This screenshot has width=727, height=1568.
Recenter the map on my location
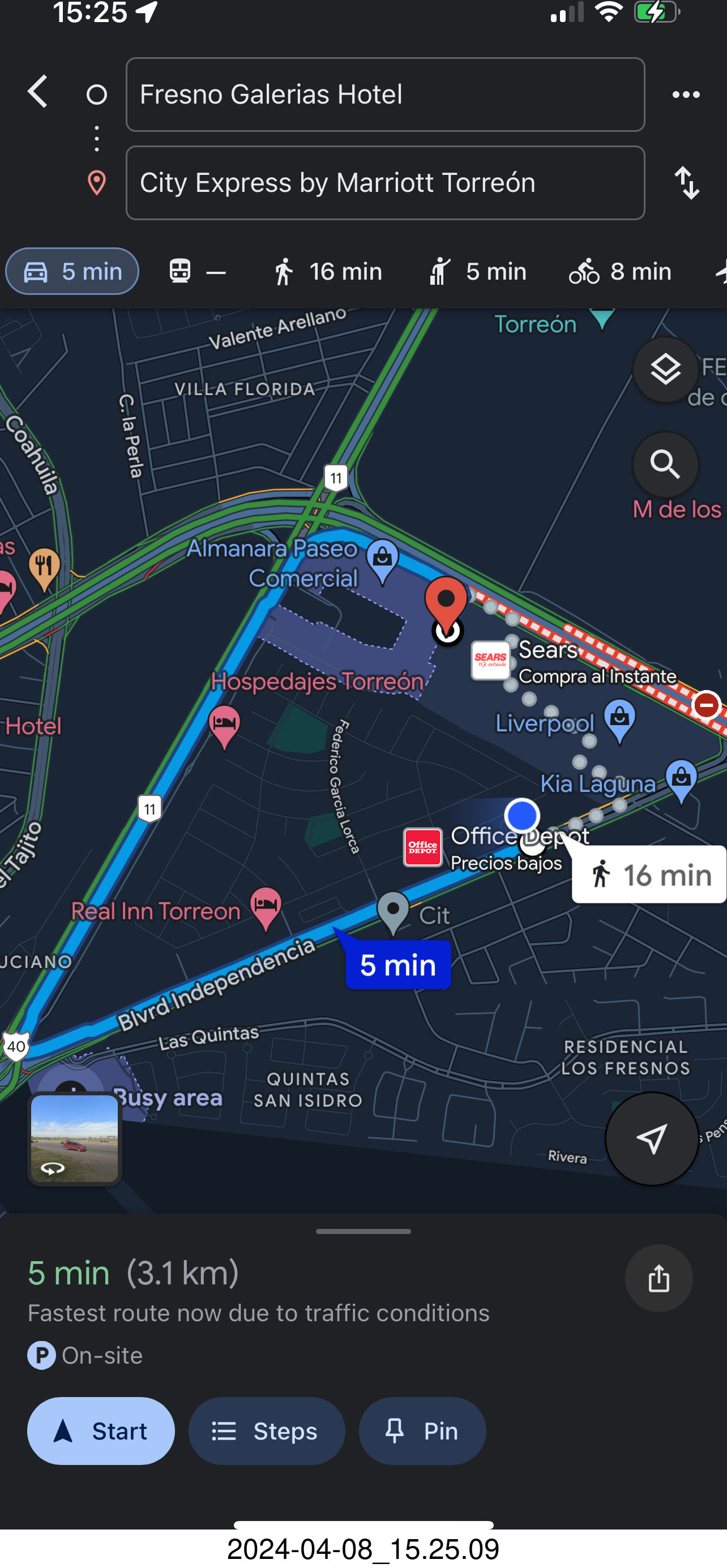tap(652, 1138)
